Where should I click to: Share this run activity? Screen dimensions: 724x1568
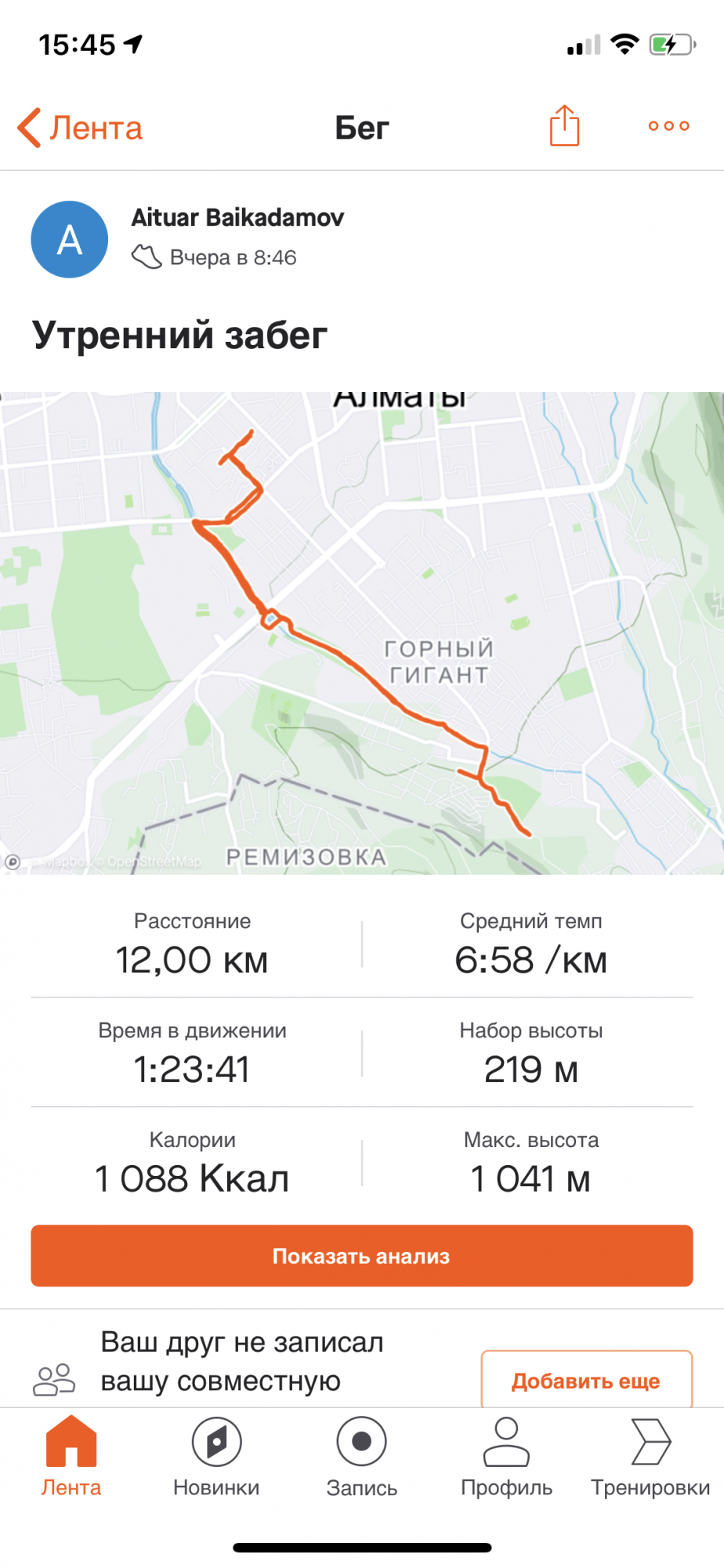[x=564, y=126]
